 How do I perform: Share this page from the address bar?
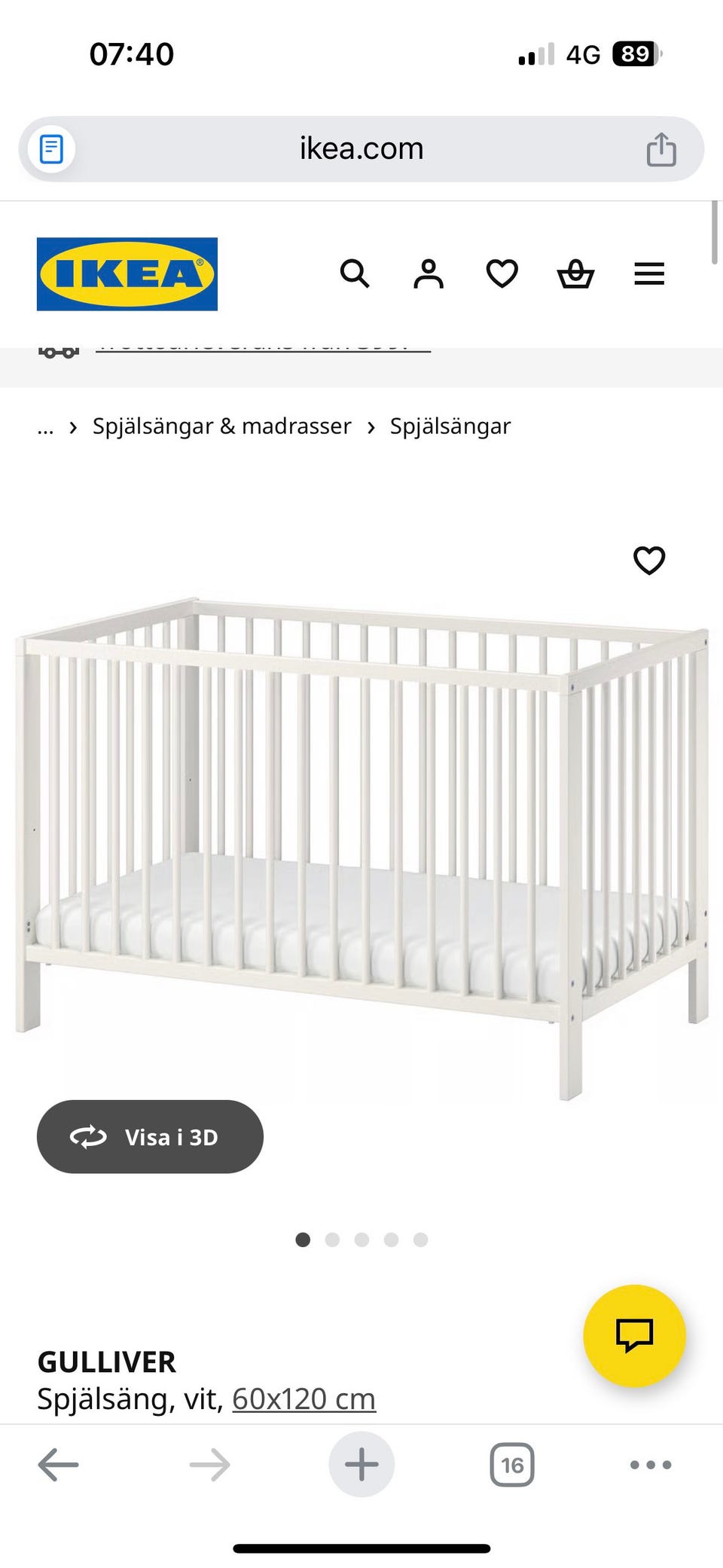tap(661, 149)
